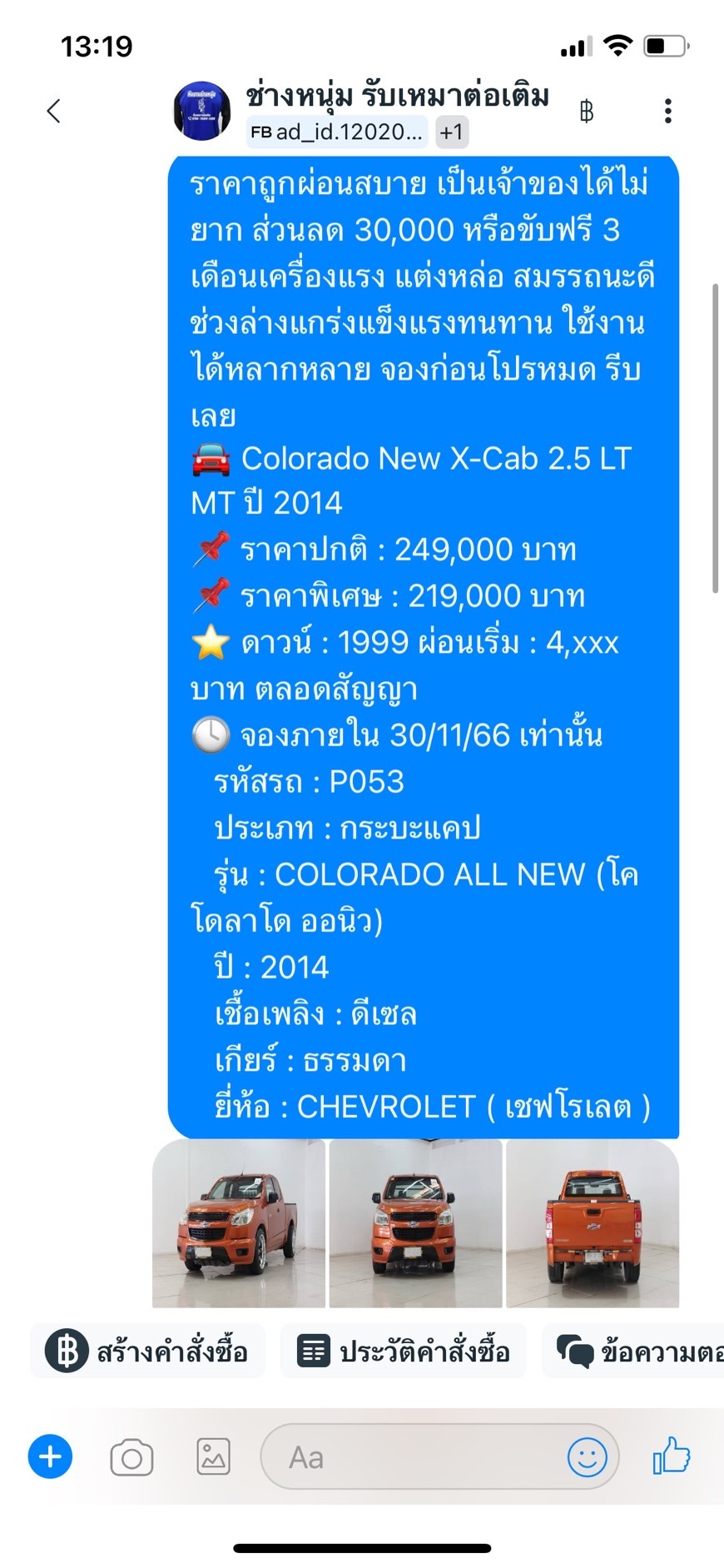This screenshot has width=724, height=1568.
Task: Open the blue plus attachments menu
Action: pyautogui.click(x=51, y=1456)
